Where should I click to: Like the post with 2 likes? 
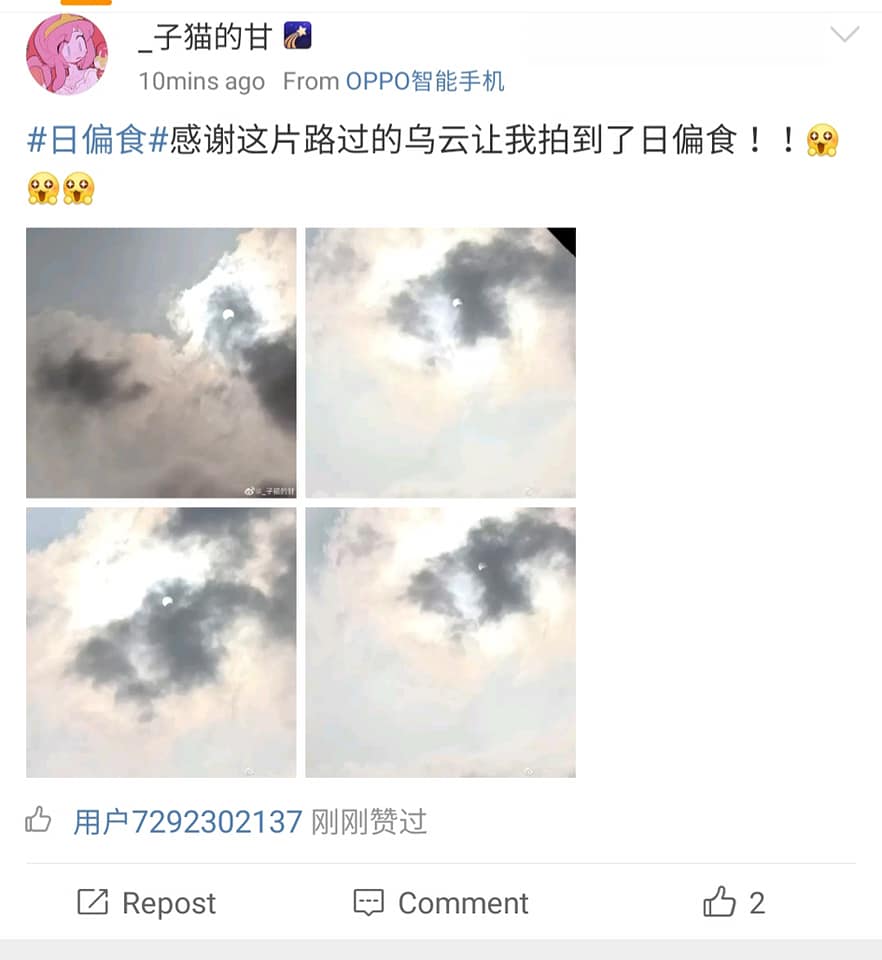click(733, 903)
